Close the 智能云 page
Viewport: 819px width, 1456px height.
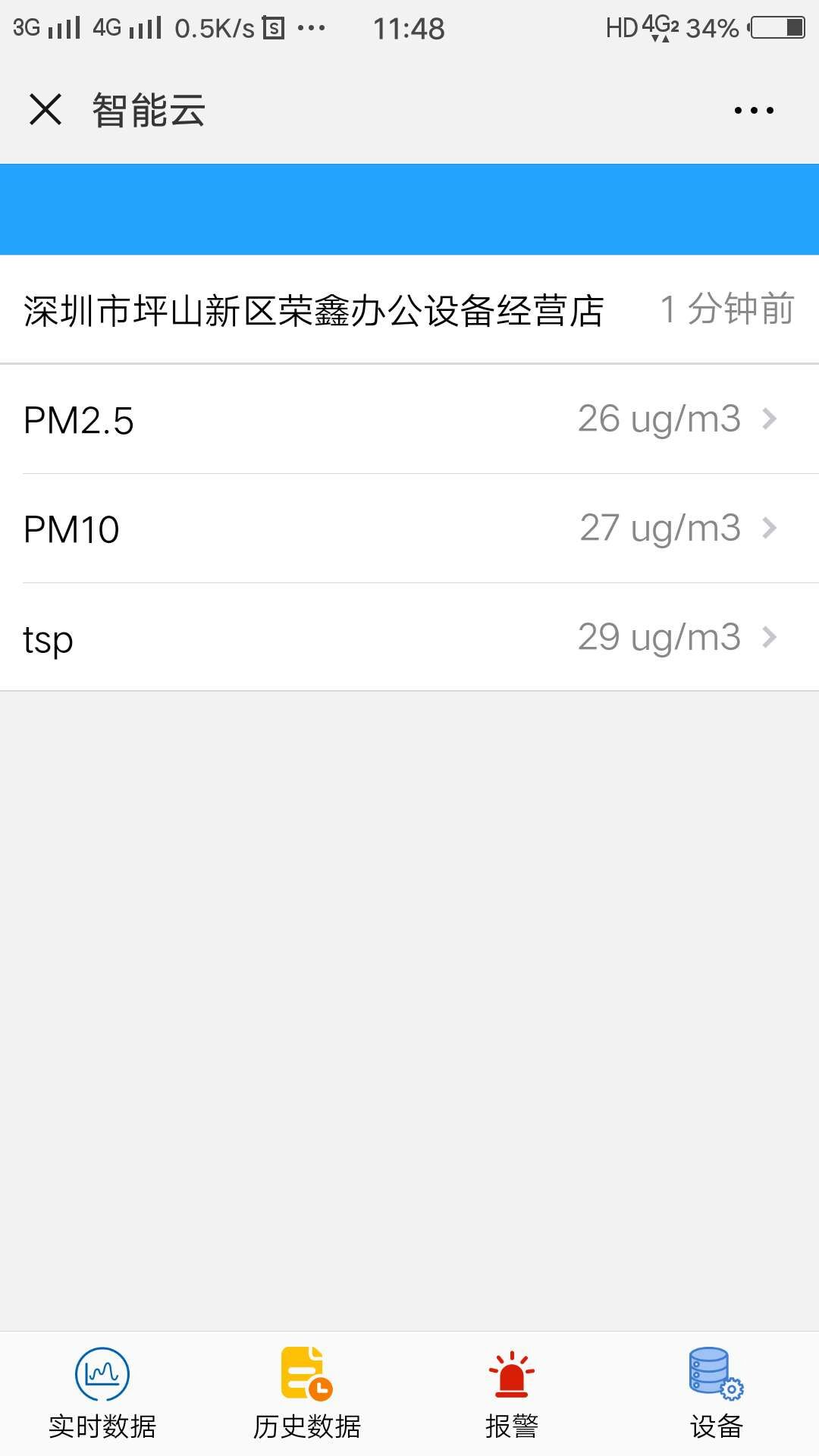click(45, 109)
